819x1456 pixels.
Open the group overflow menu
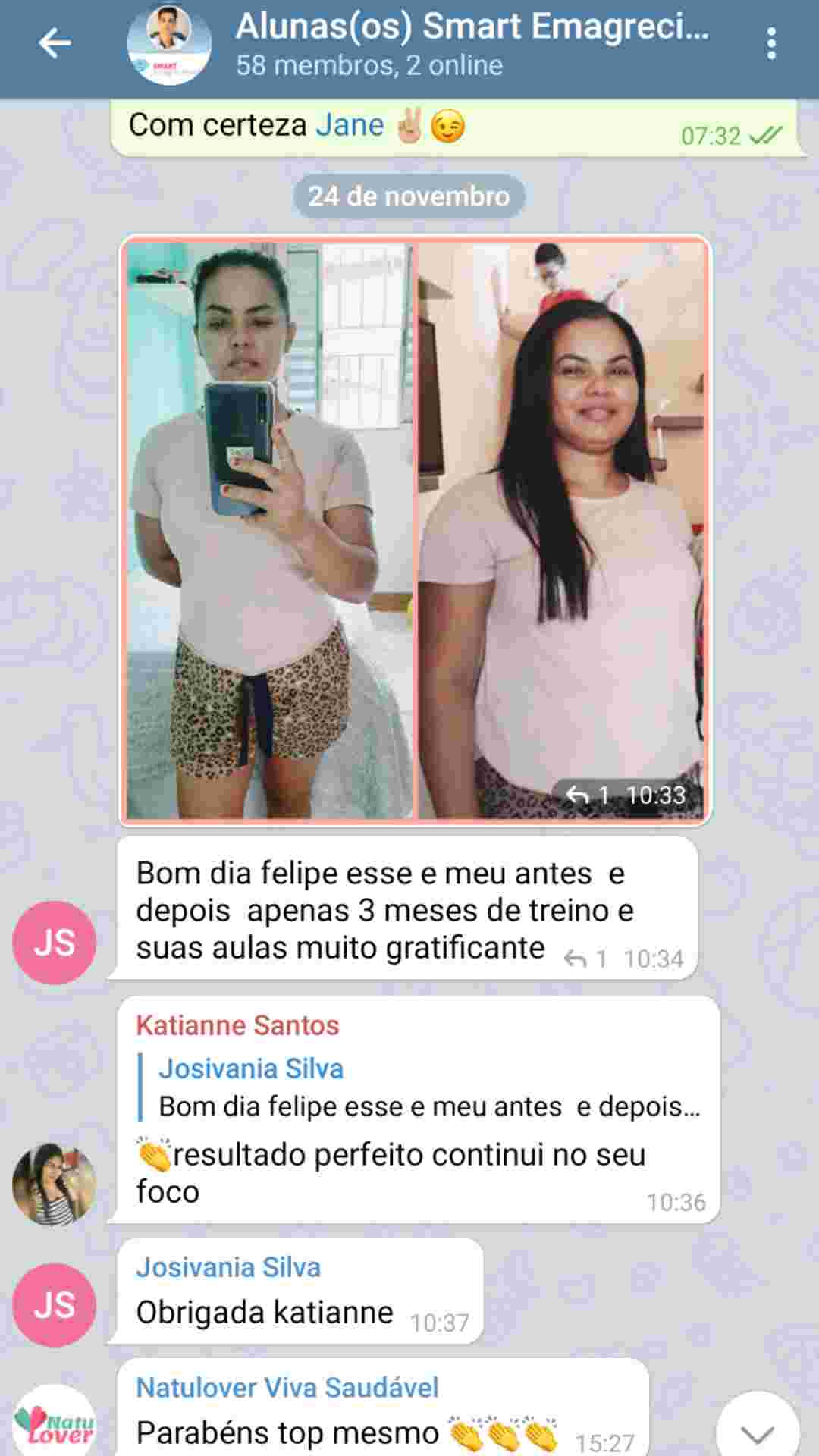(771, 43)
